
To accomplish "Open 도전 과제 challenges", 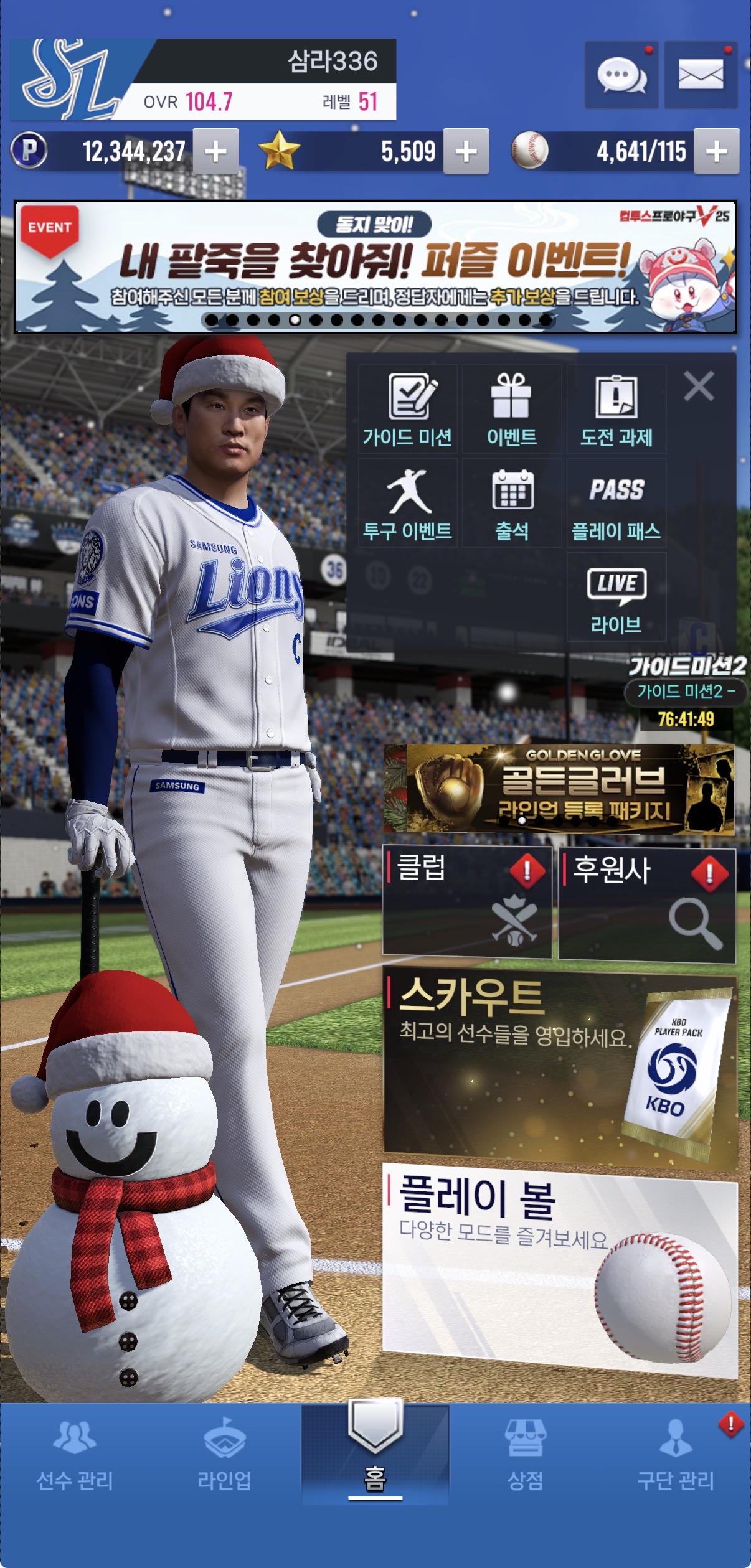I will 616,409.
